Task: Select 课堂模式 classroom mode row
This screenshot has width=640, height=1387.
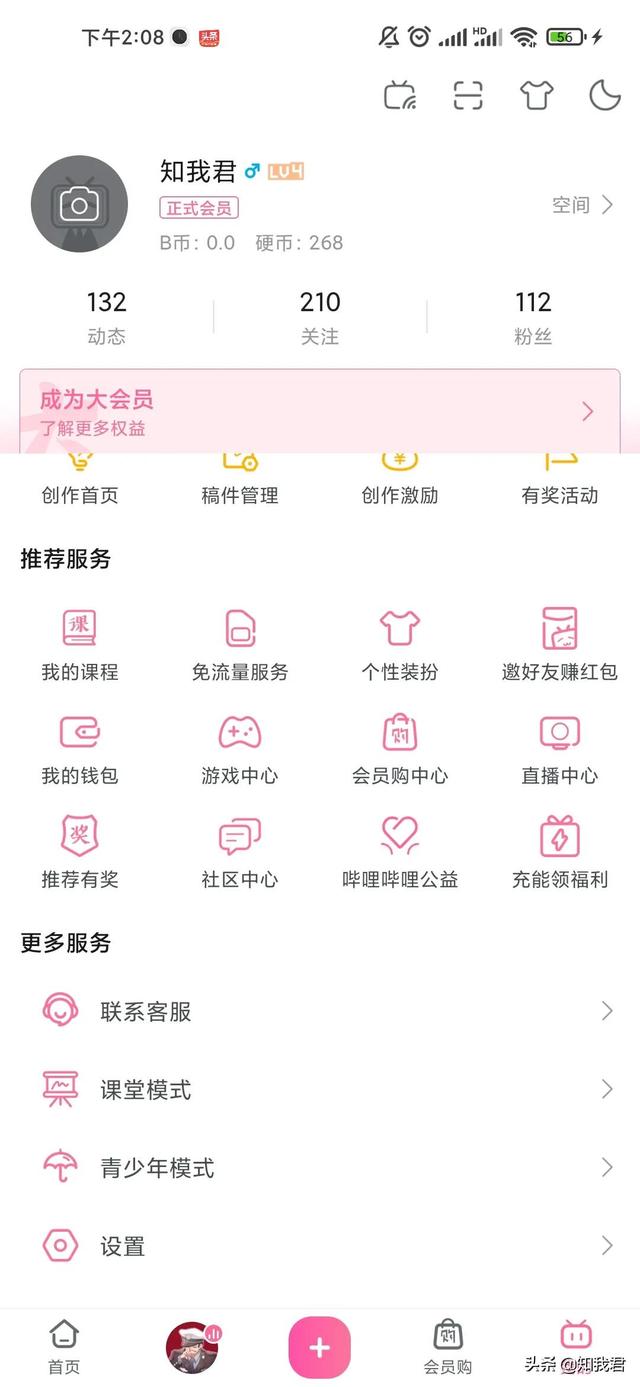Action: coord(320,1089)
